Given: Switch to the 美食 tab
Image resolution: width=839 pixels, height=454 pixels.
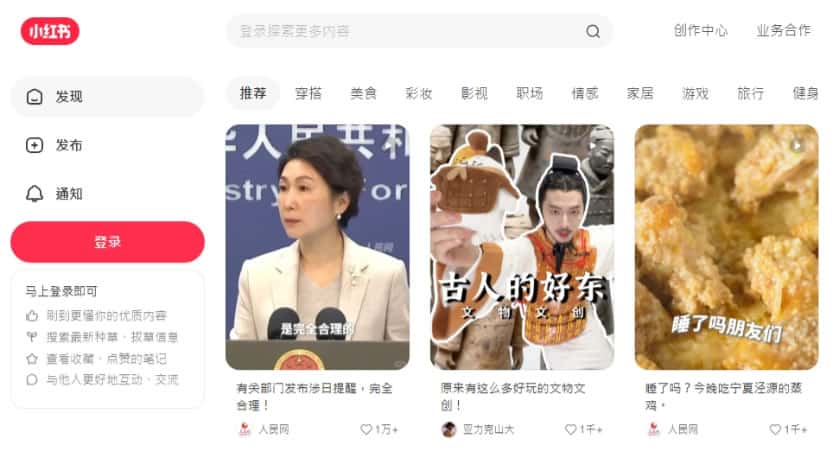Looking at the screenshot, I should [363, 93].
